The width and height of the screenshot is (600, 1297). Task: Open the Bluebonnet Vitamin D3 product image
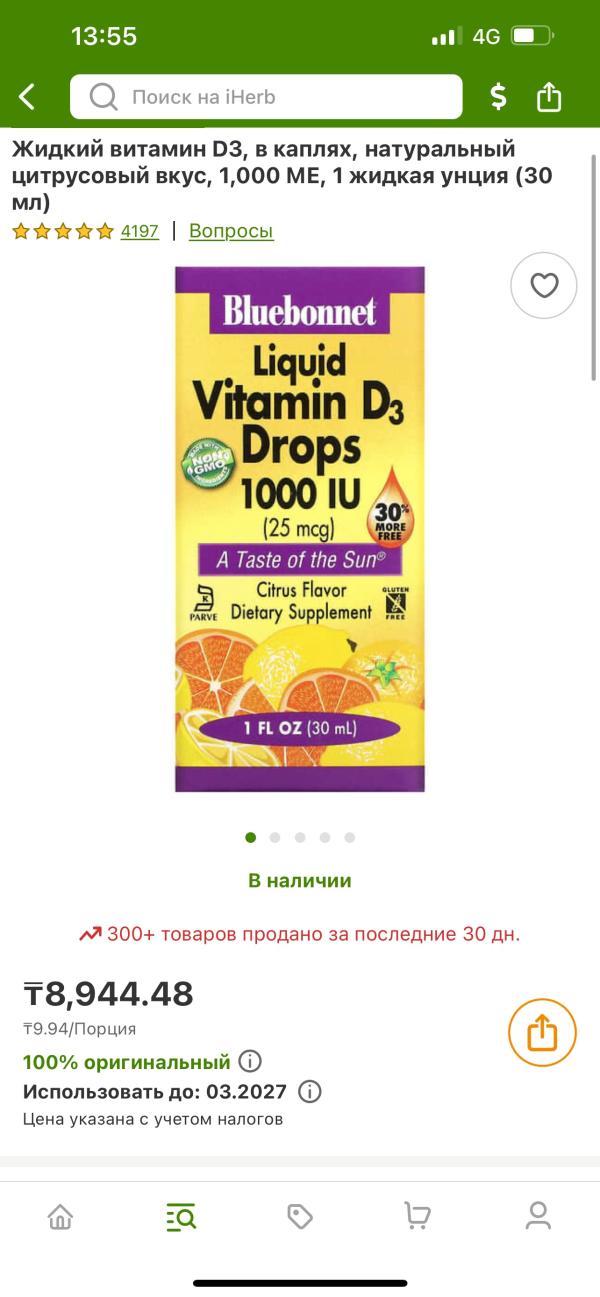[300, 529]
